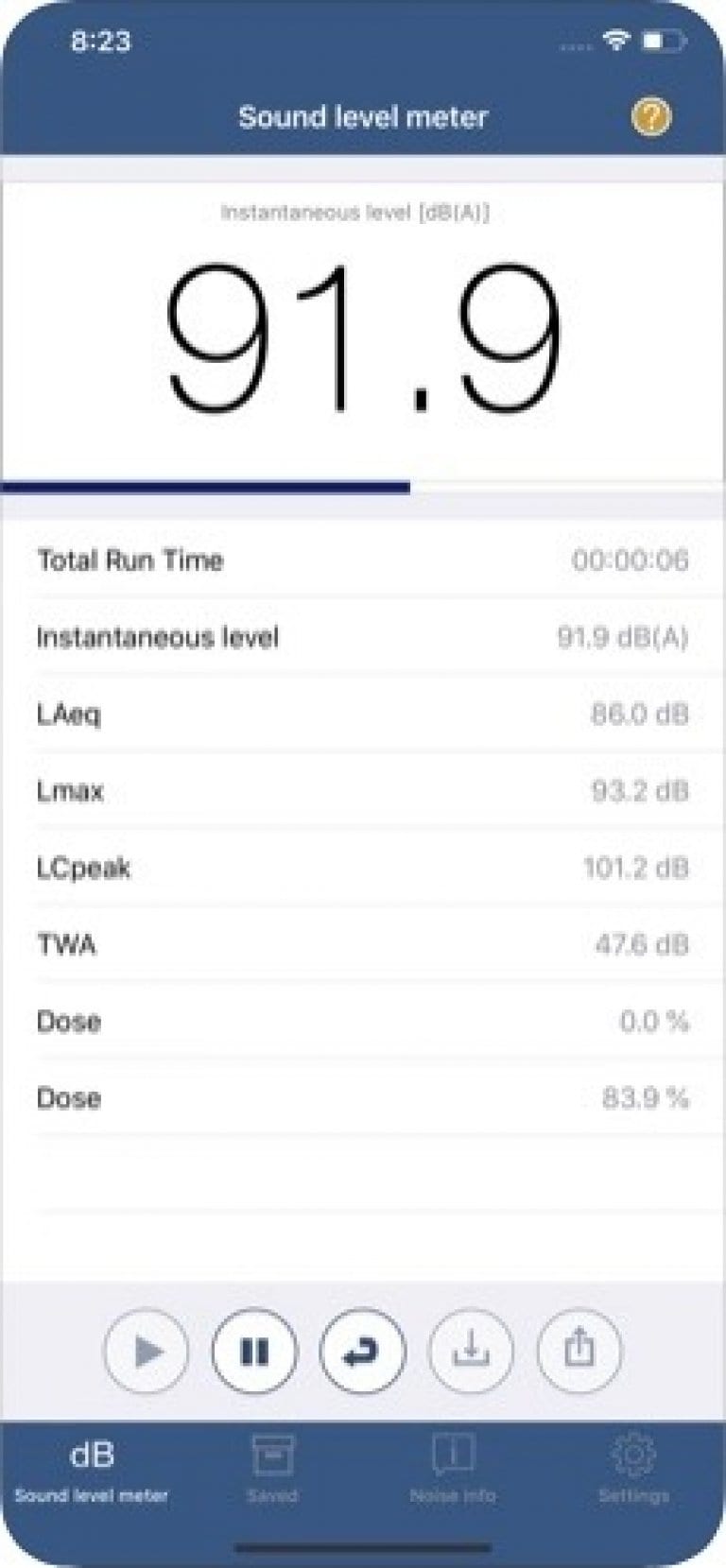Viewport: 726px width, 1568px height.
Task: Tap the Play icon to start measuring
Action: coord(147,1353)
